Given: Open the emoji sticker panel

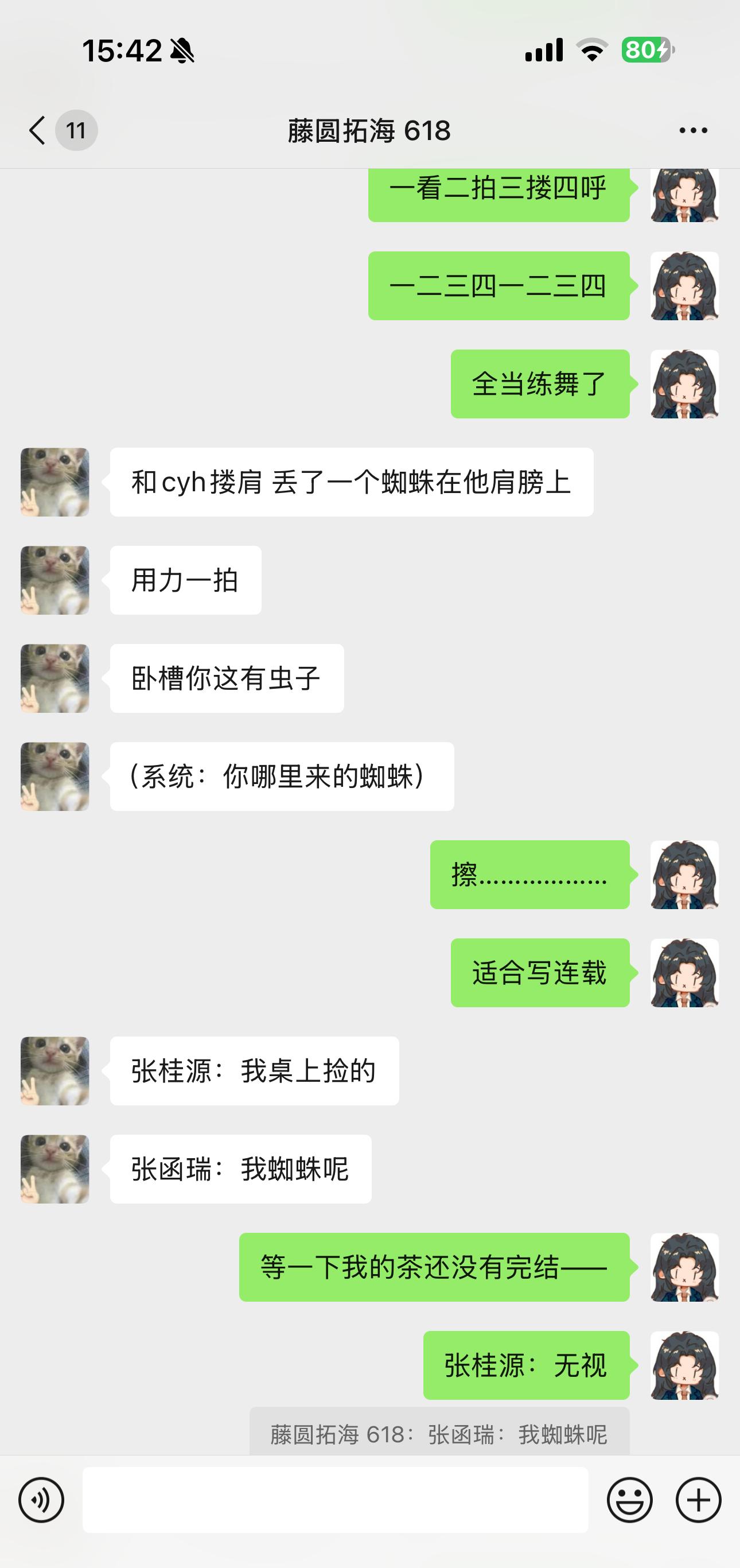Looking at the screenshot, I should [x=630, y=1500].
